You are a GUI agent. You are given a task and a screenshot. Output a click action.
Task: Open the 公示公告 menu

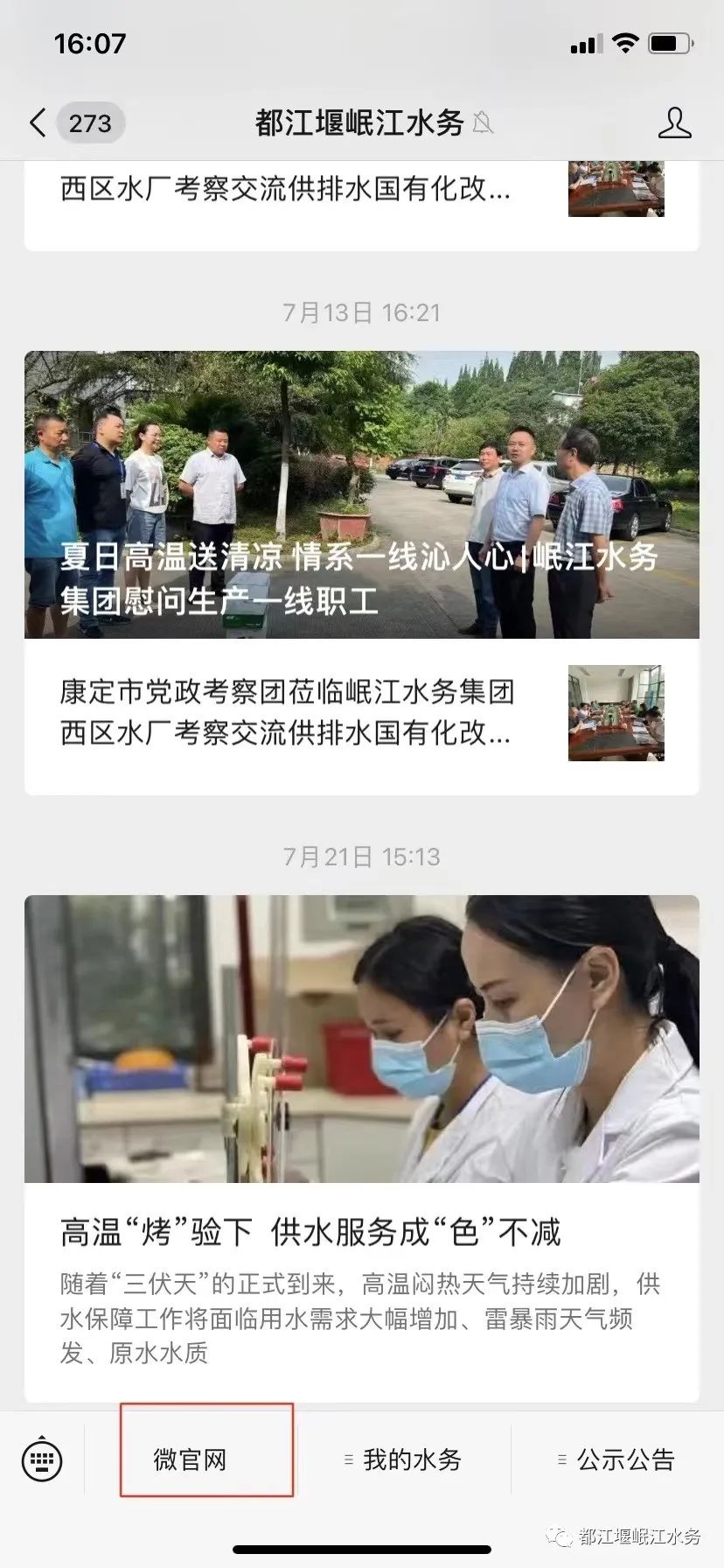pyautogui.click(x=617, y=1459)
